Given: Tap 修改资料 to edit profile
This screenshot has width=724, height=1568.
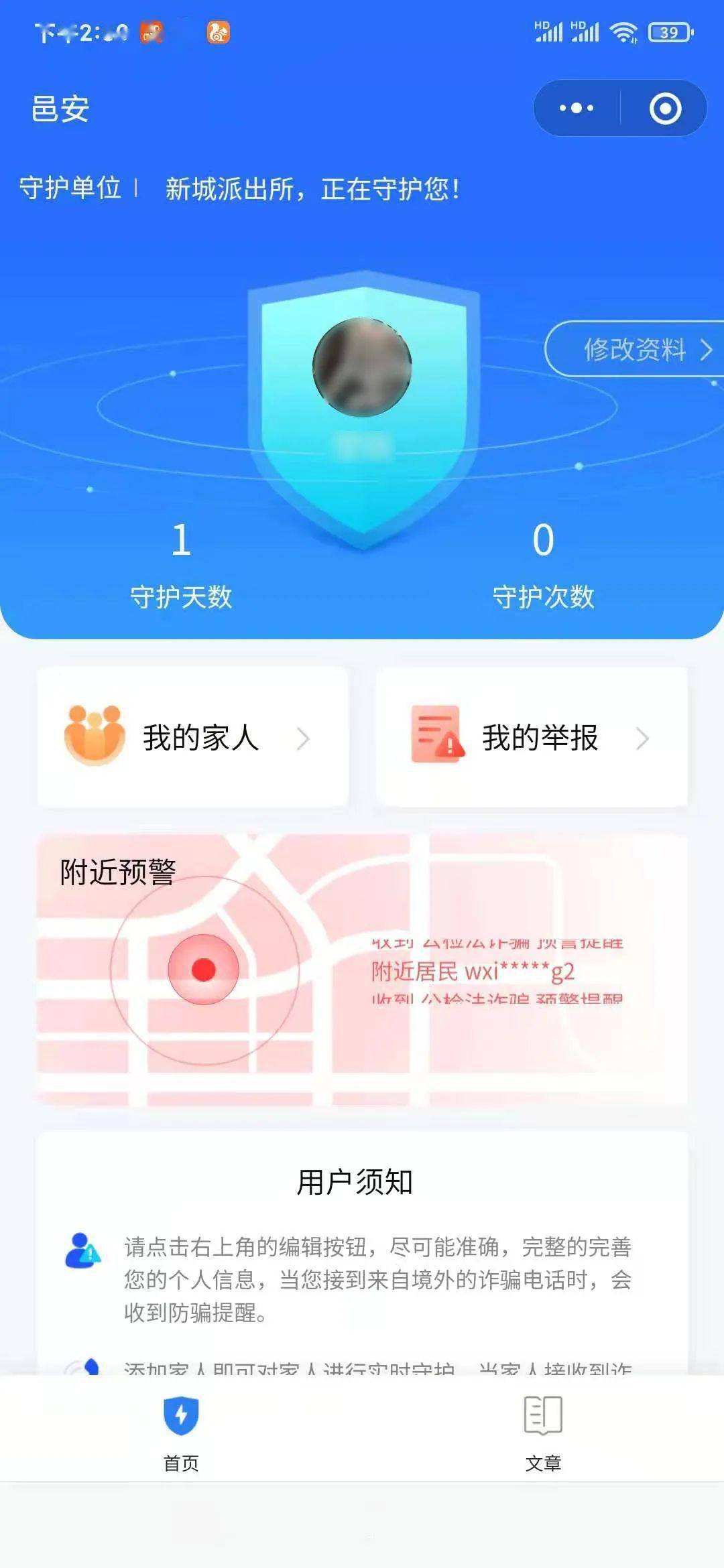Looking at the screenshot, I should [x=635, y=349].
